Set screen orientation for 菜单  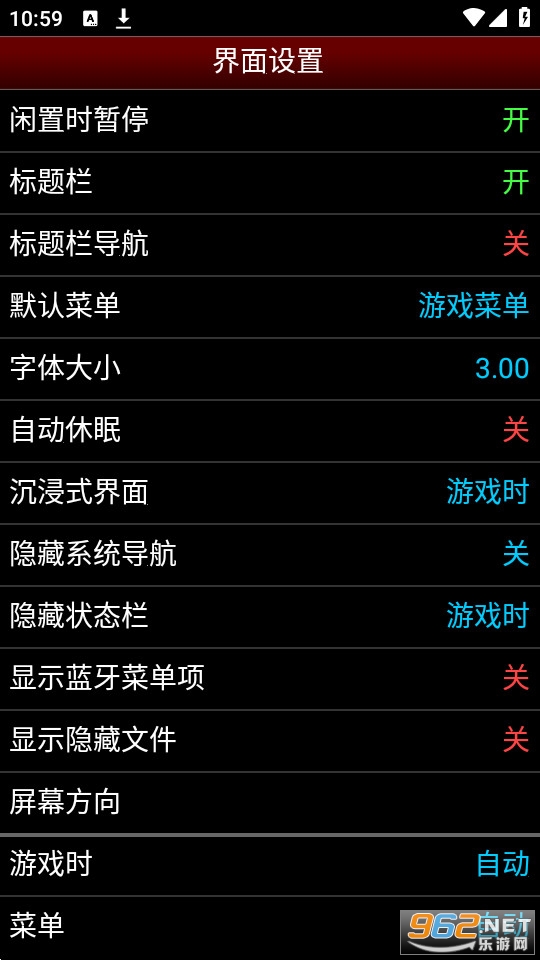coord(270,927)
